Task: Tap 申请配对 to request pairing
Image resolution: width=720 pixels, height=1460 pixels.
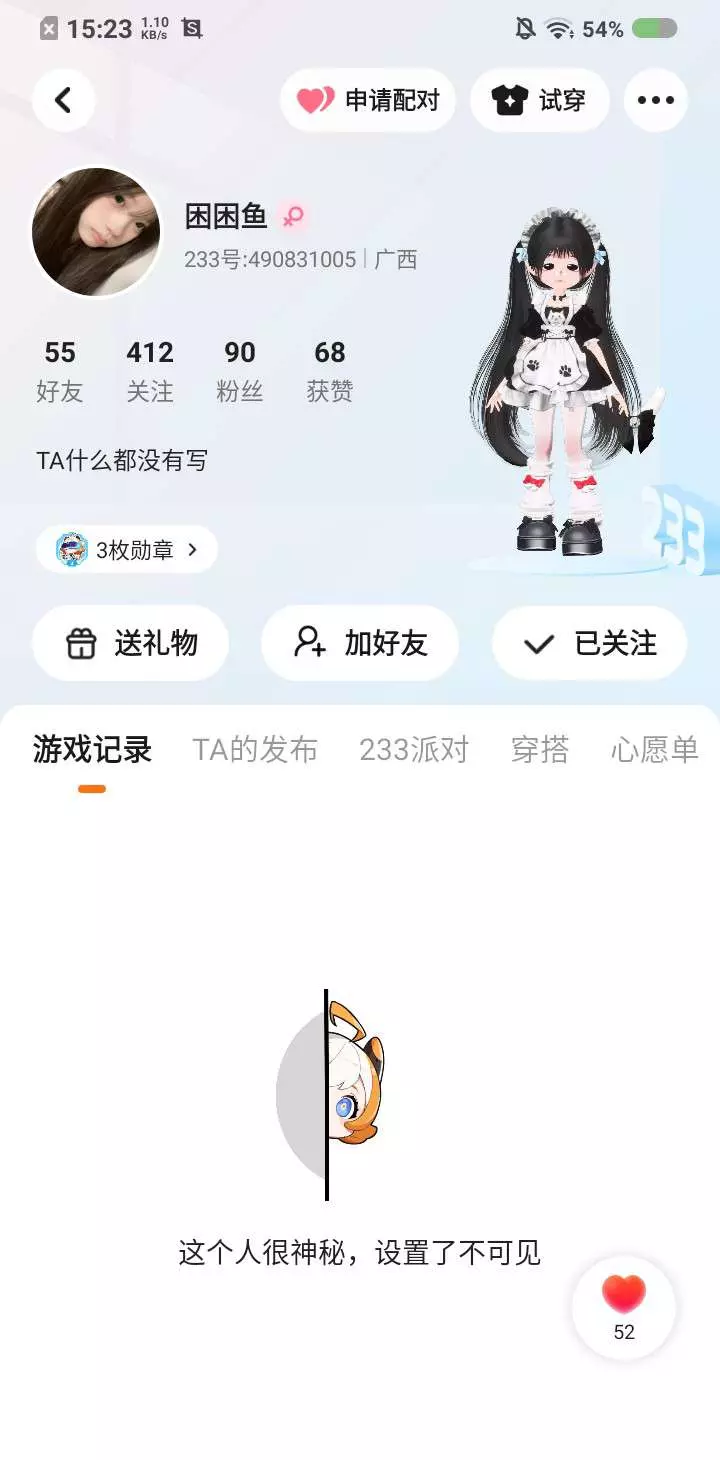Action: click(368, 100)
